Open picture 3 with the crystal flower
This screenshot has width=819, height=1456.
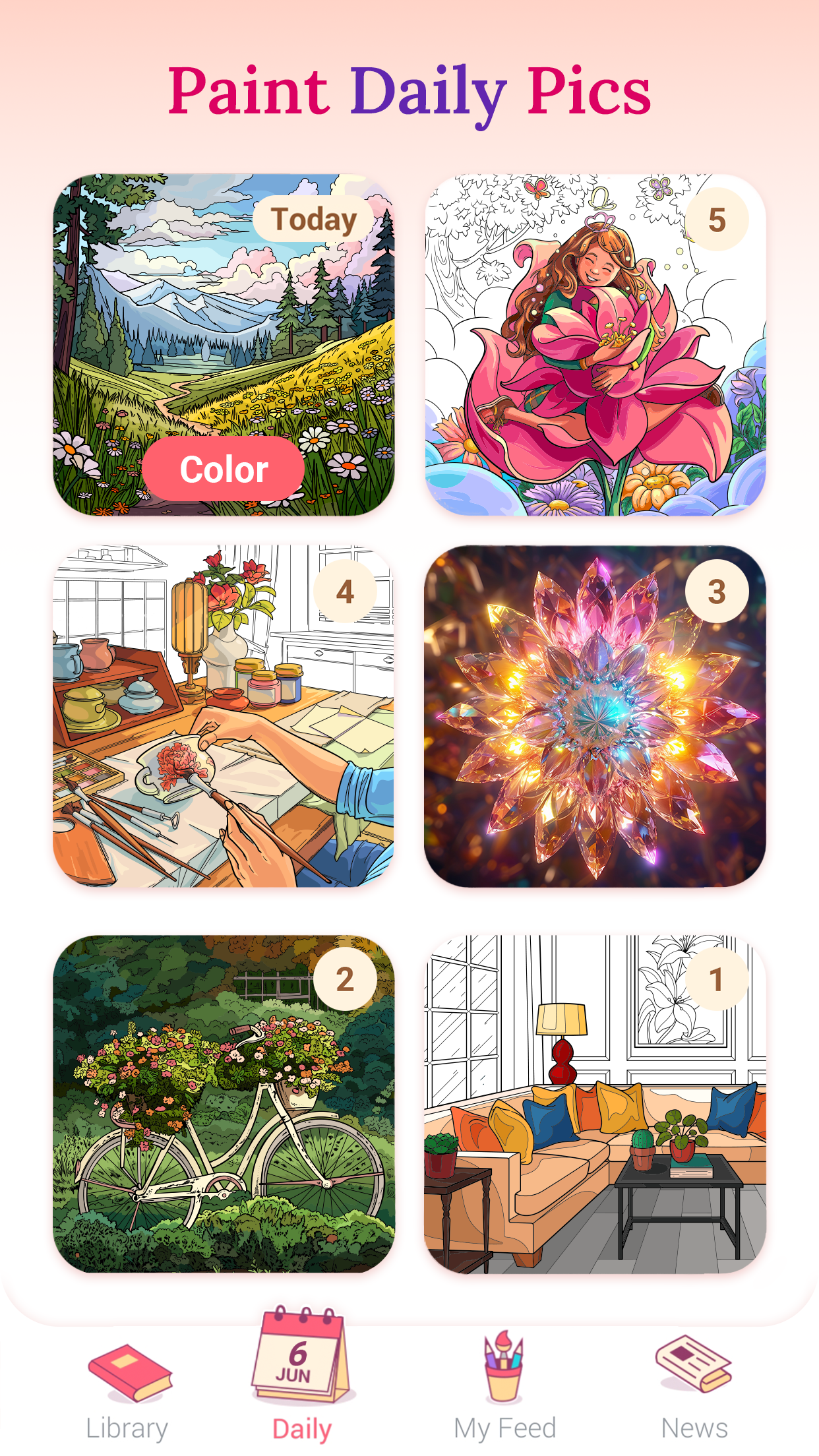[x=595, y=716]
